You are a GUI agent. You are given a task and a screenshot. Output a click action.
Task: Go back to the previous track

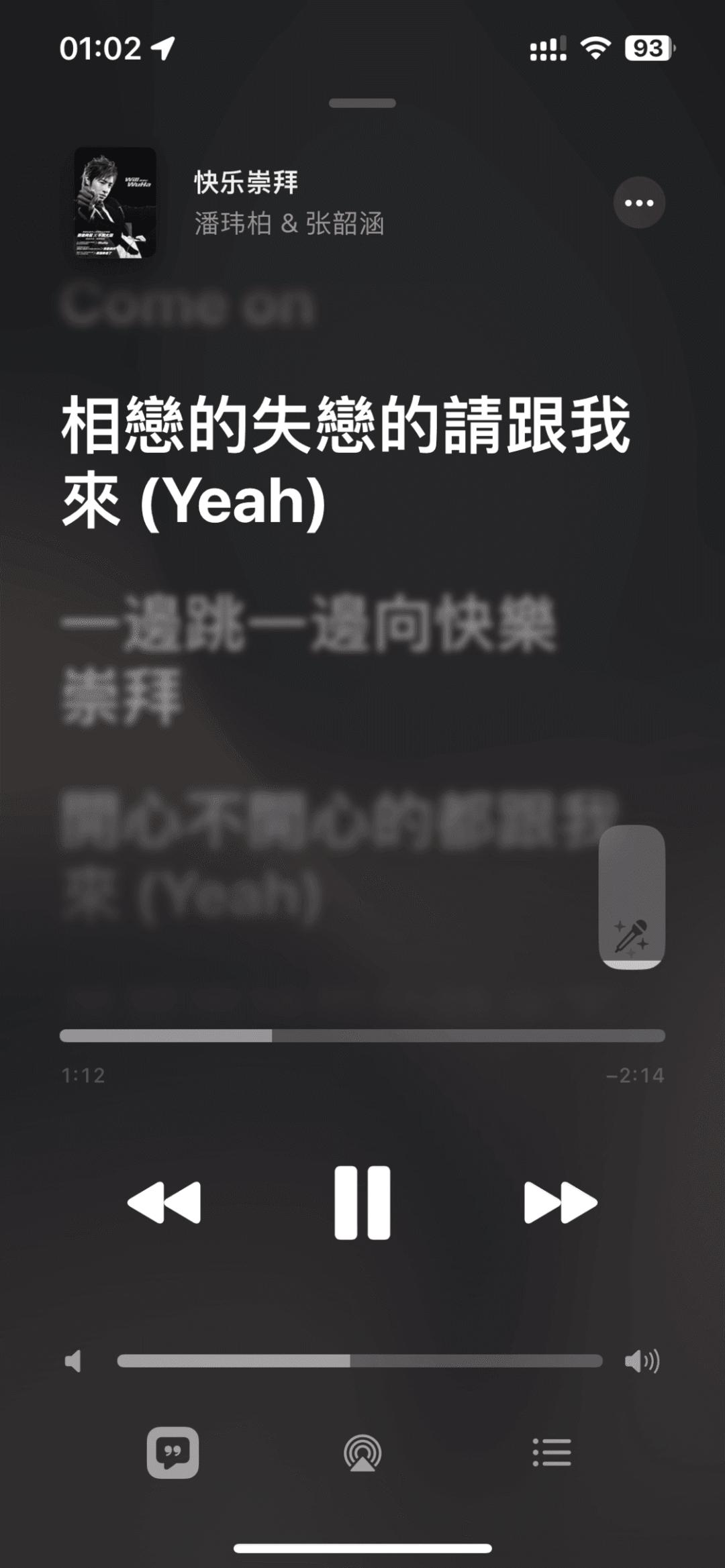pos(164,1202)
